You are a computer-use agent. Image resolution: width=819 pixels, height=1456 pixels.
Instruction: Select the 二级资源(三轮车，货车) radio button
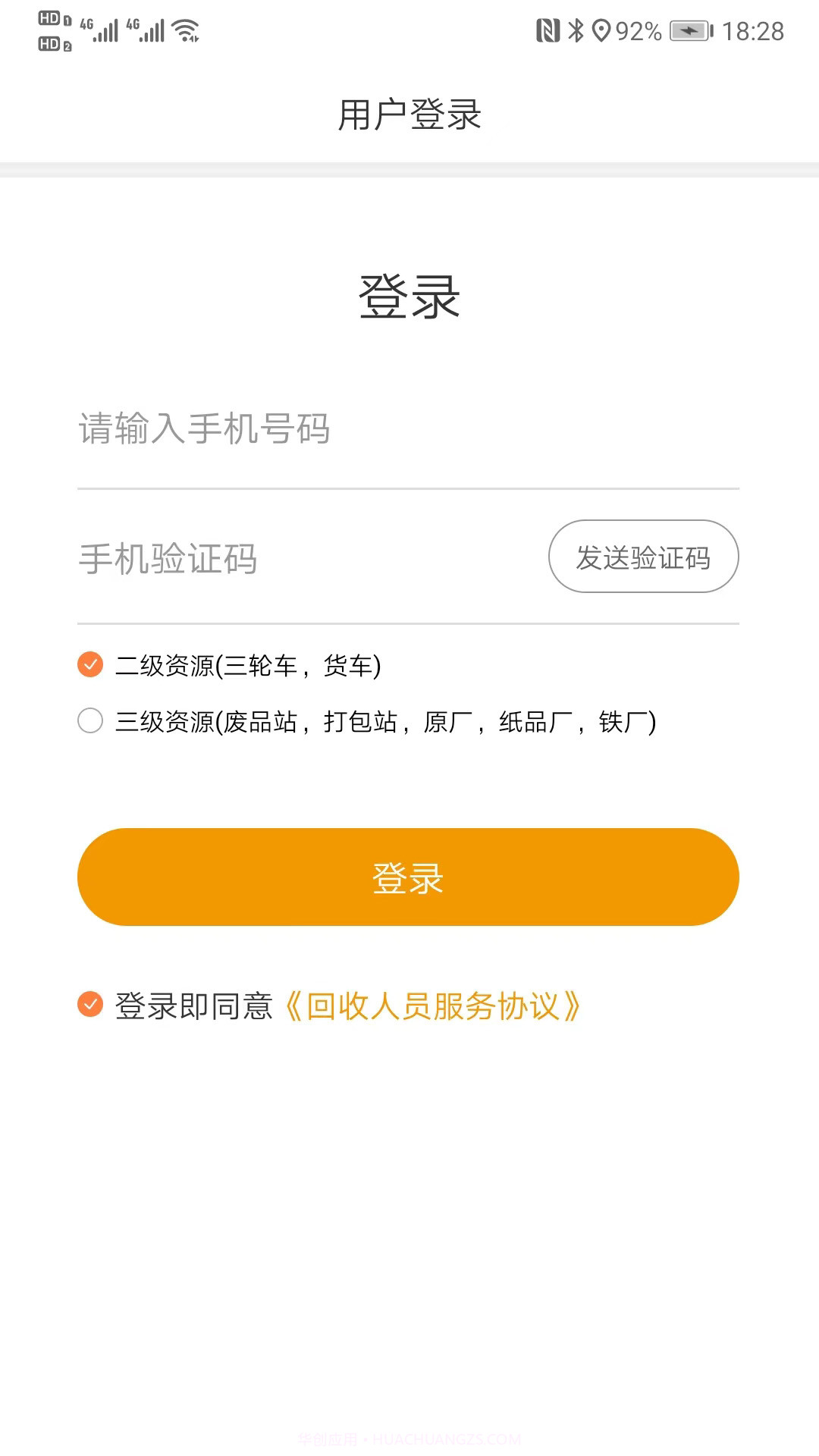coord(90,664)
